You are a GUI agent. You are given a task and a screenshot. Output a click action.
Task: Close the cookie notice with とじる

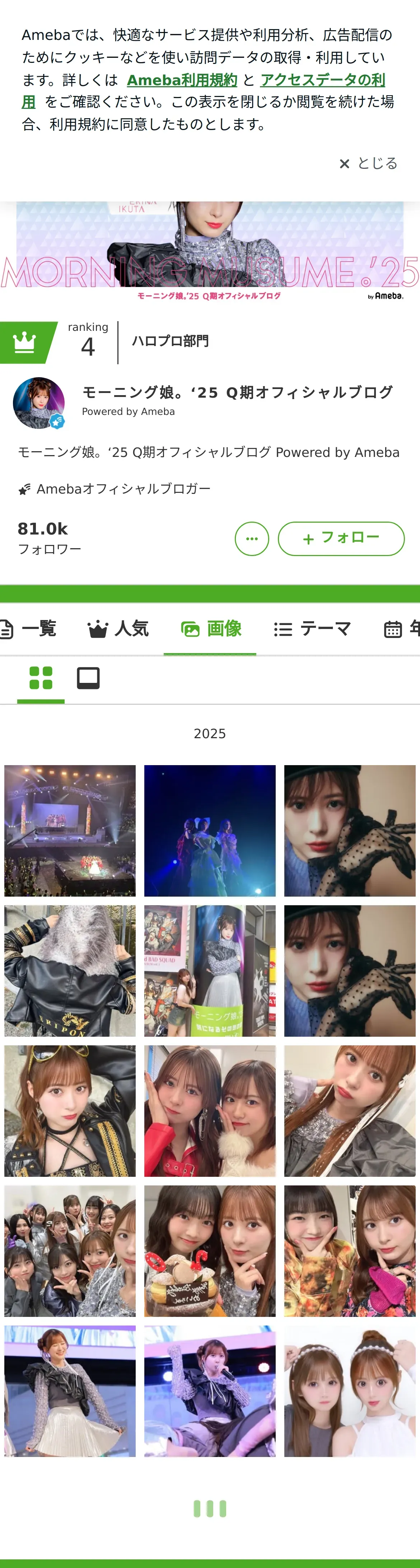pyautogui.click(x=368, y=163)
